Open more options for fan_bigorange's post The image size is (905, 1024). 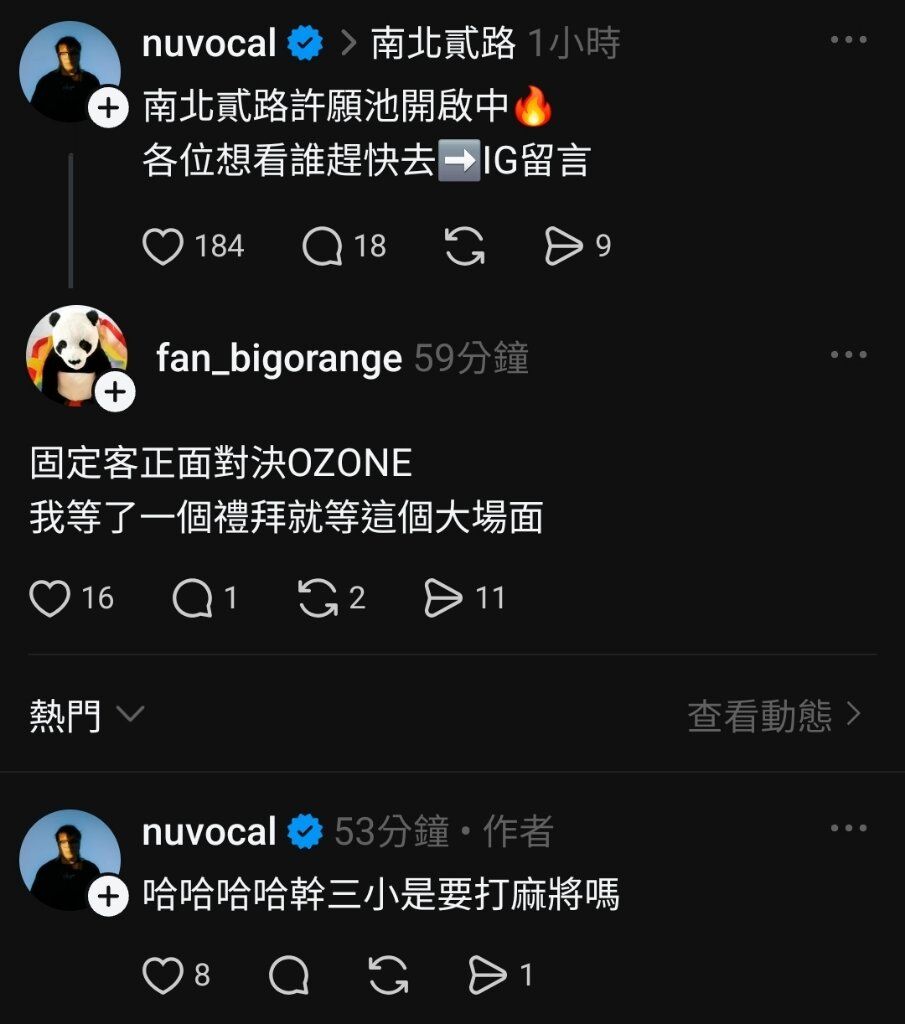tap(848, 355)
